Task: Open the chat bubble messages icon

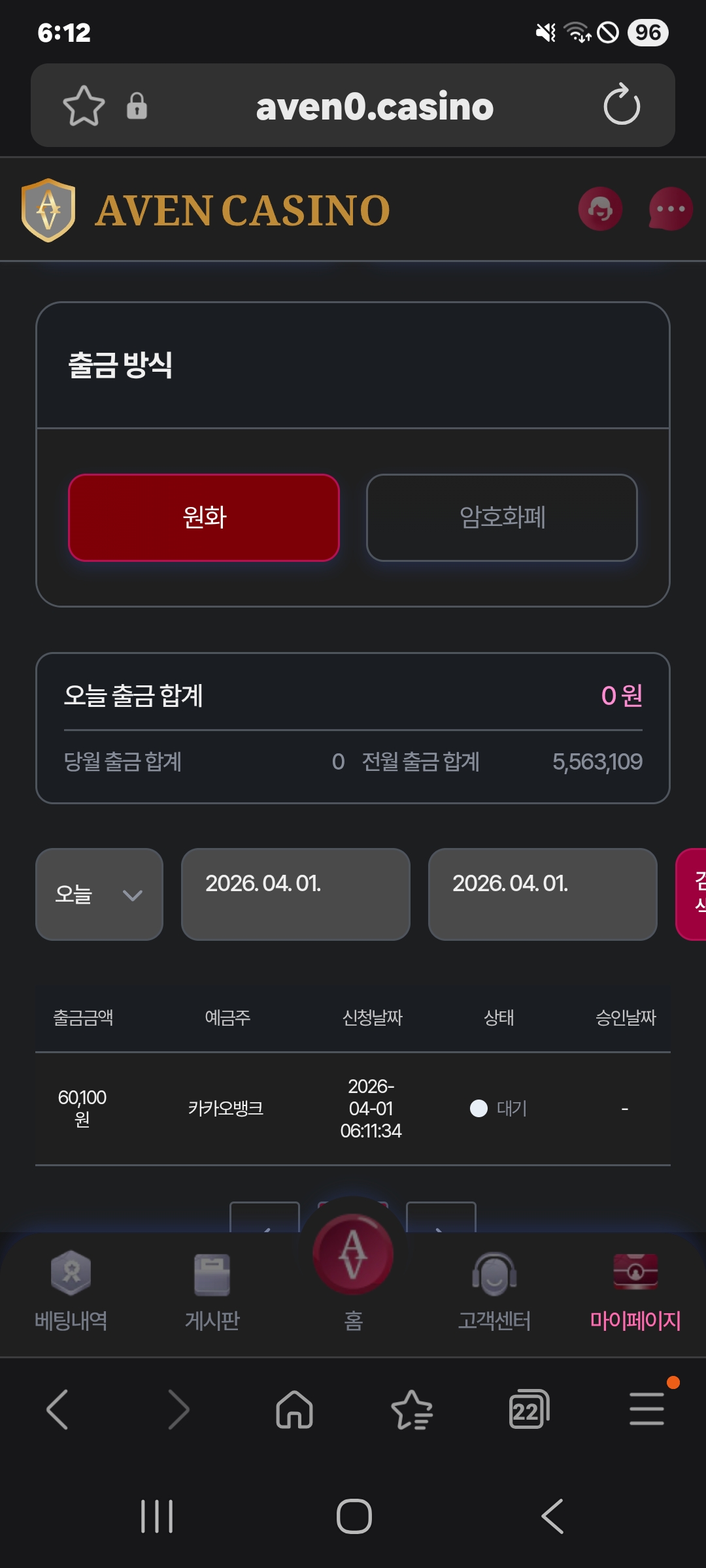Action: pos(670,209)
